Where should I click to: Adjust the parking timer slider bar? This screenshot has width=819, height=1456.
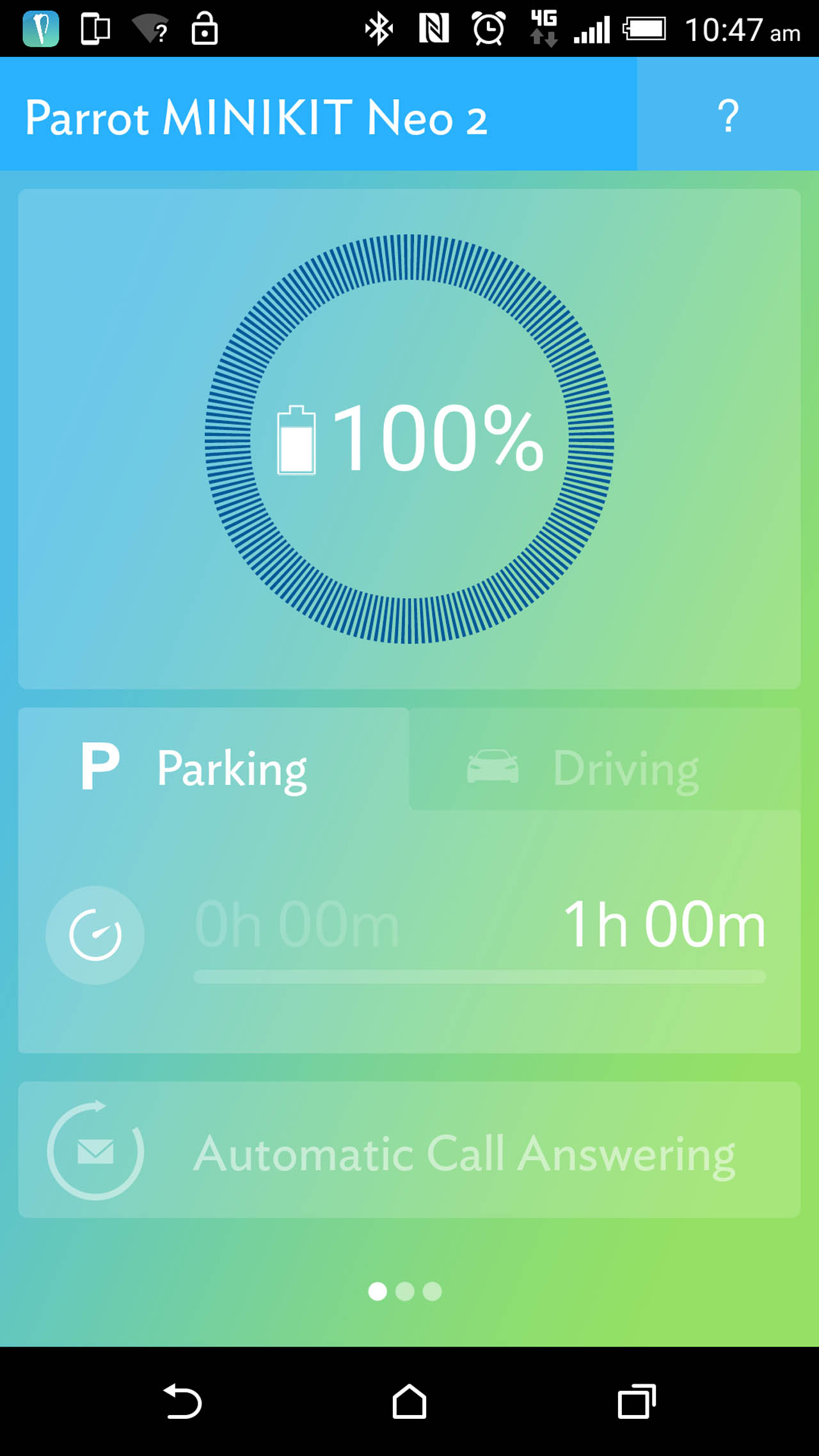point(480,976)
